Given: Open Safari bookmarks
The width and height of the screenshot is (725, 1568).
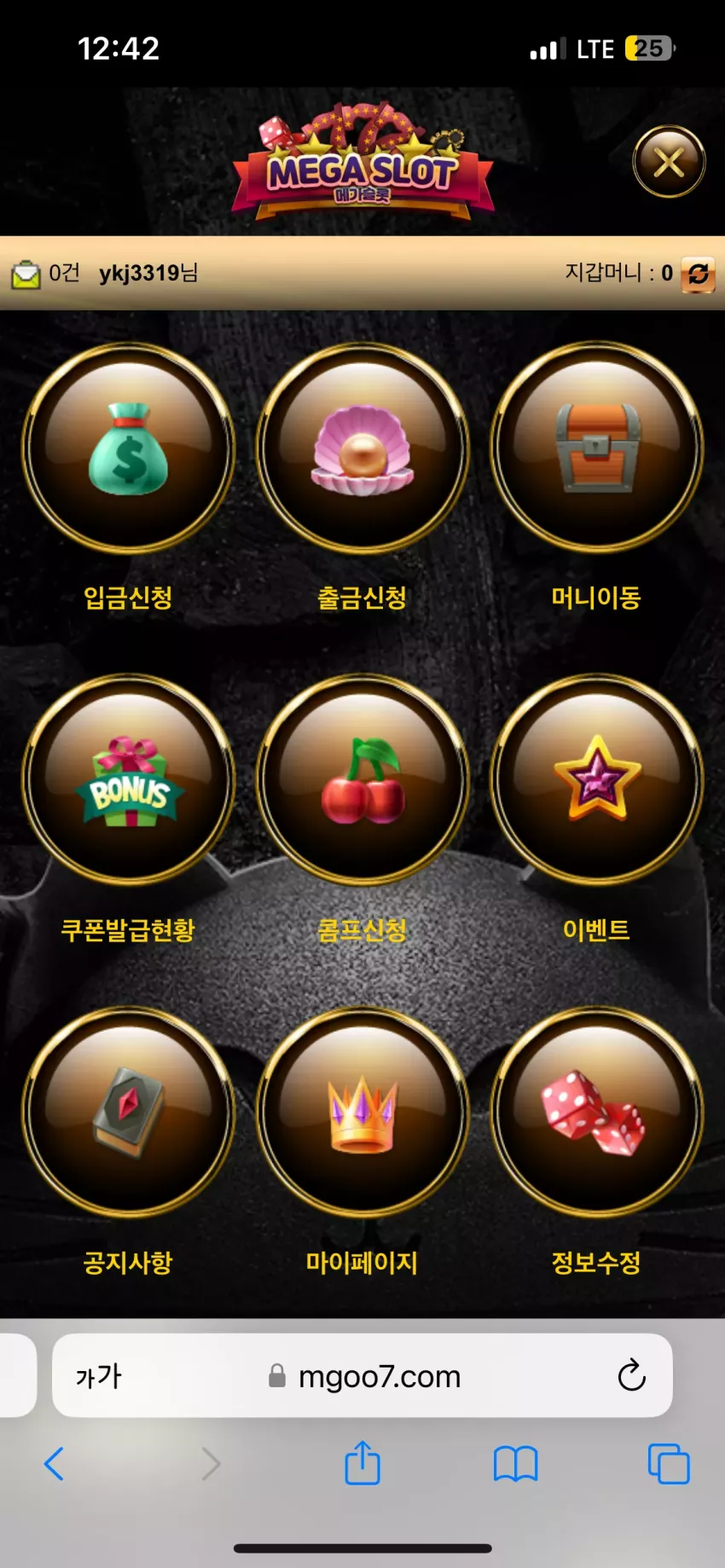Looking at the screenshot, I should [515, 1464].
